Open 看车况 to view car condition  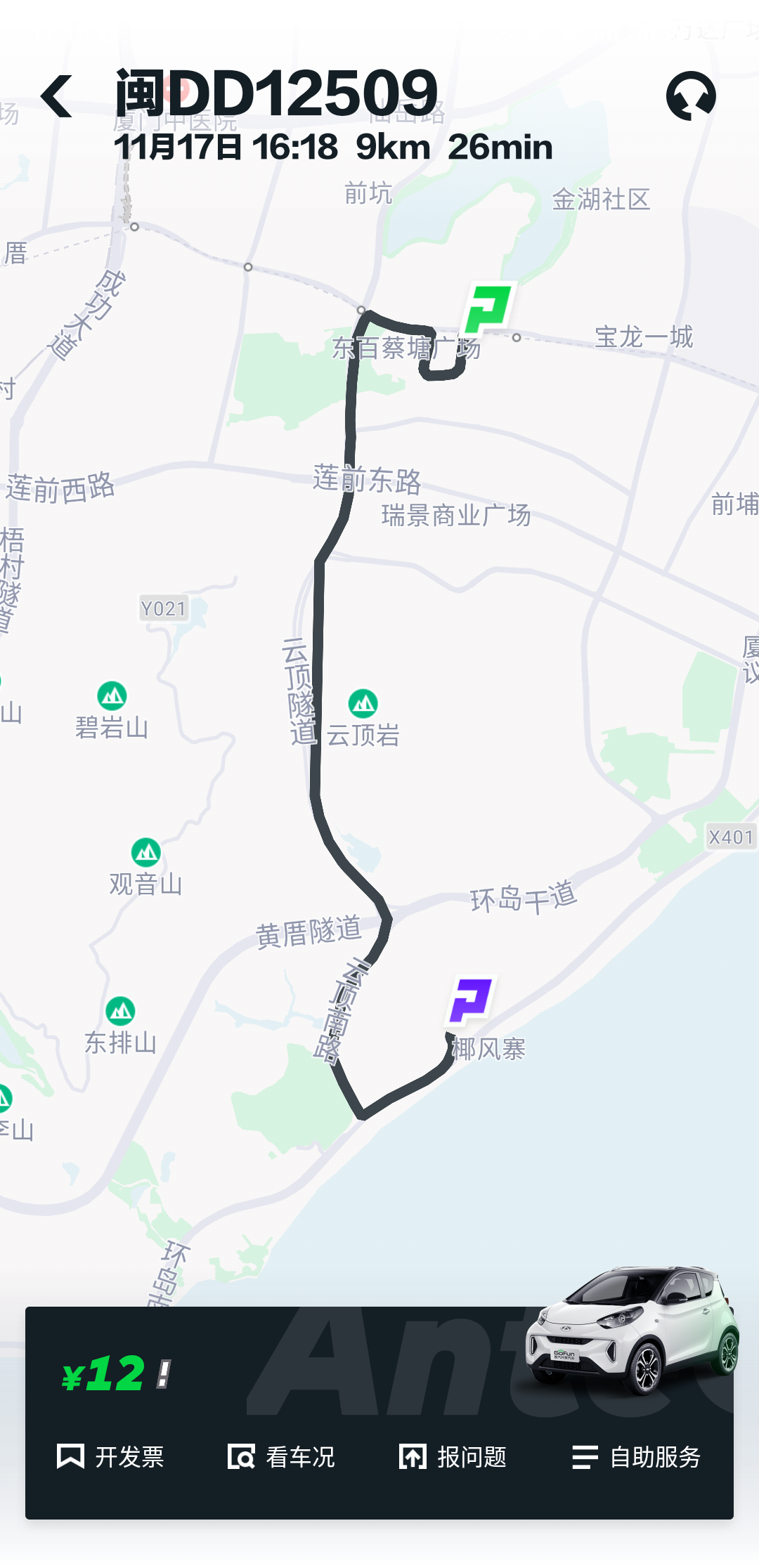pyautogui.click(x=281, y=1457)
